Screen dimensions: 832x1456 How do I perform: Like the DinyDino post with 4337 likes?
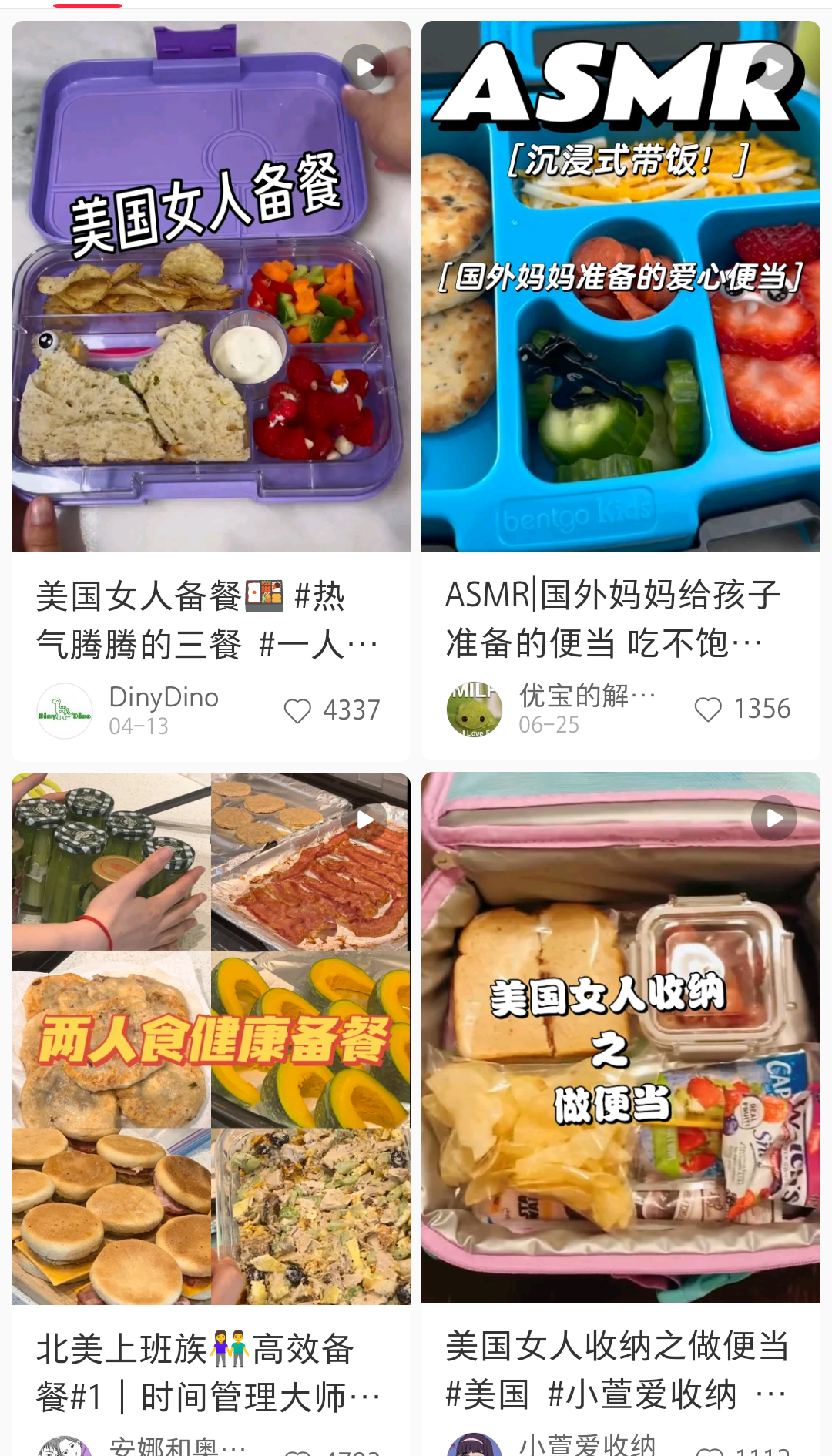[297, 710]
